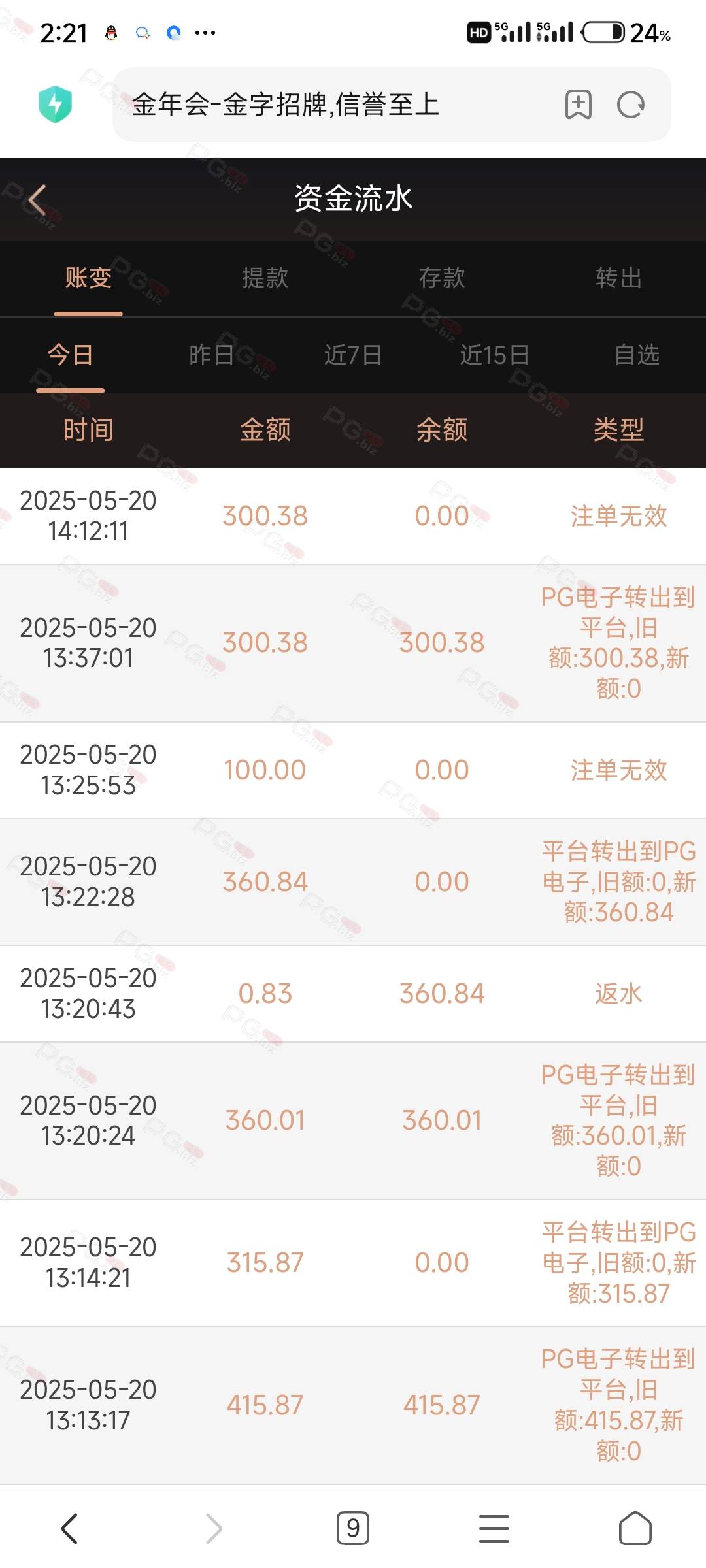
Task: Switch to the 转出 tab
Action: click(618, 278)
